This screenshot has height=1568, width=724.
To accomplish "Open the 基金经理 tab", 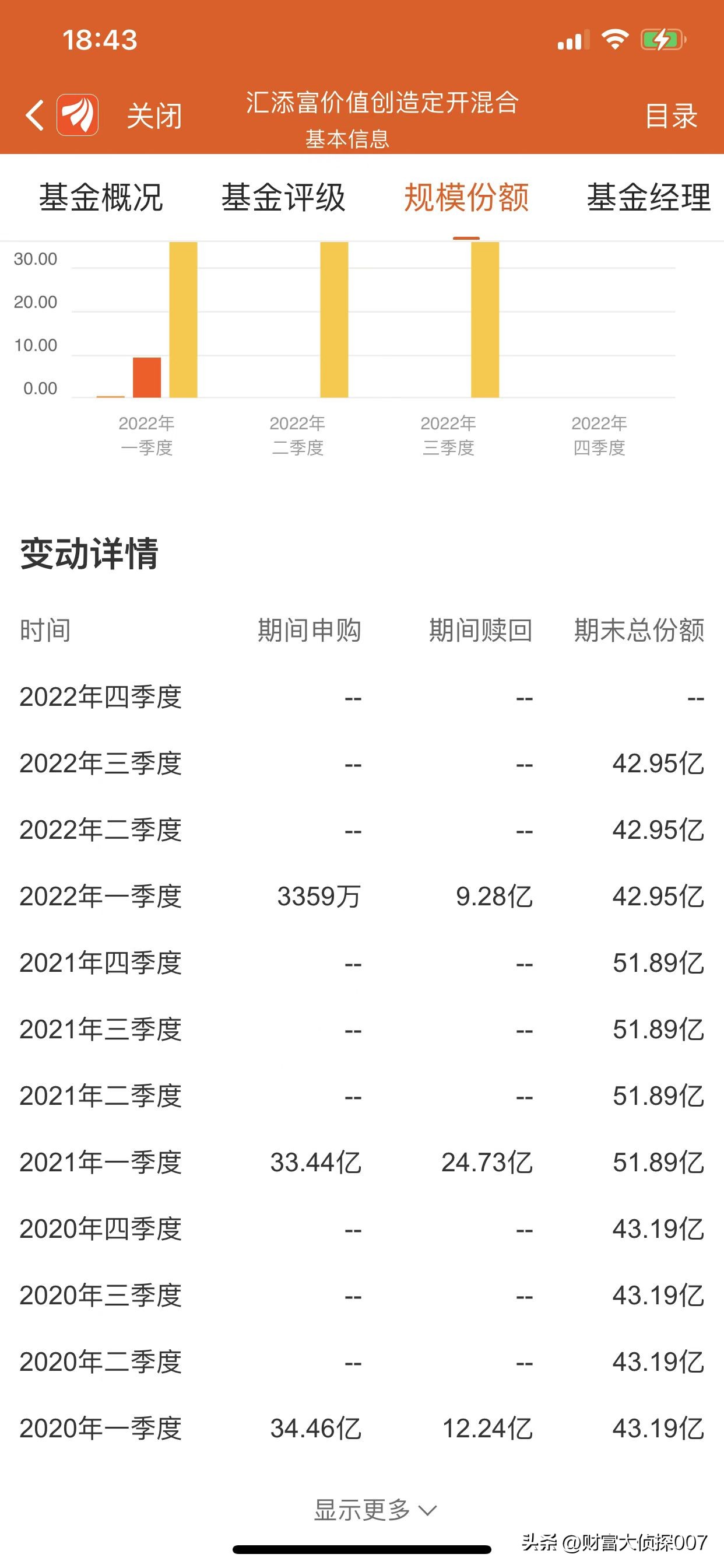I will 649,197.
